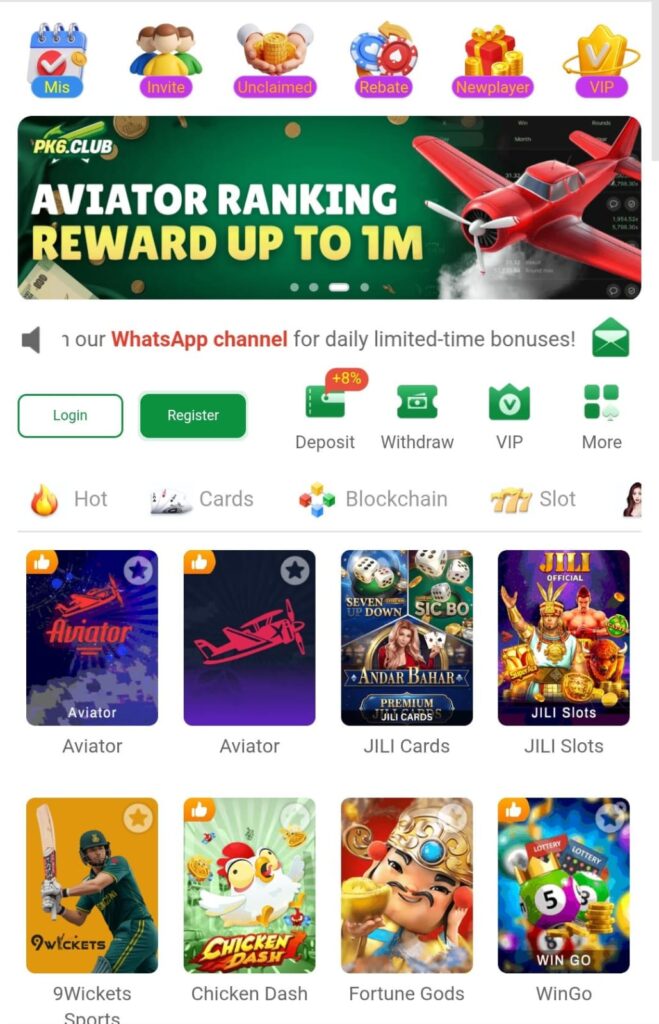Open the Aviator ranking banner

(329, 207)
